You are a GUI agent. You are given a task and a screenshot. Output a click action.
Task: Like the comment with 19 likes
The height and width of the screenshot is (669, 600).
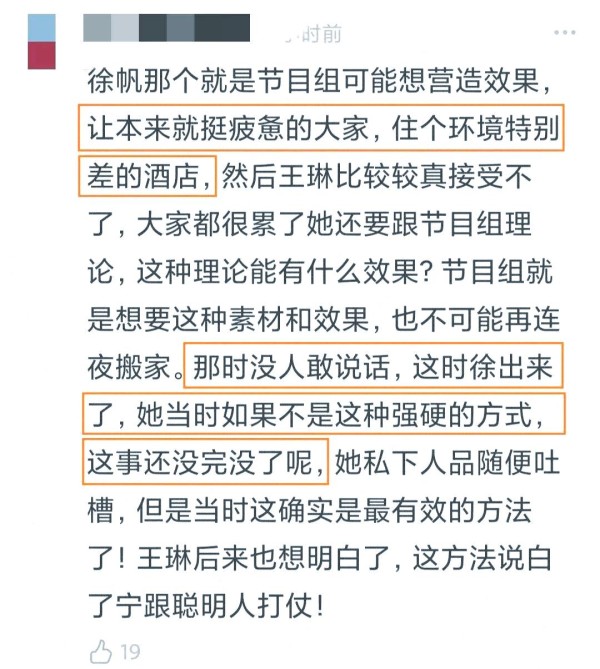coord(101,653)
